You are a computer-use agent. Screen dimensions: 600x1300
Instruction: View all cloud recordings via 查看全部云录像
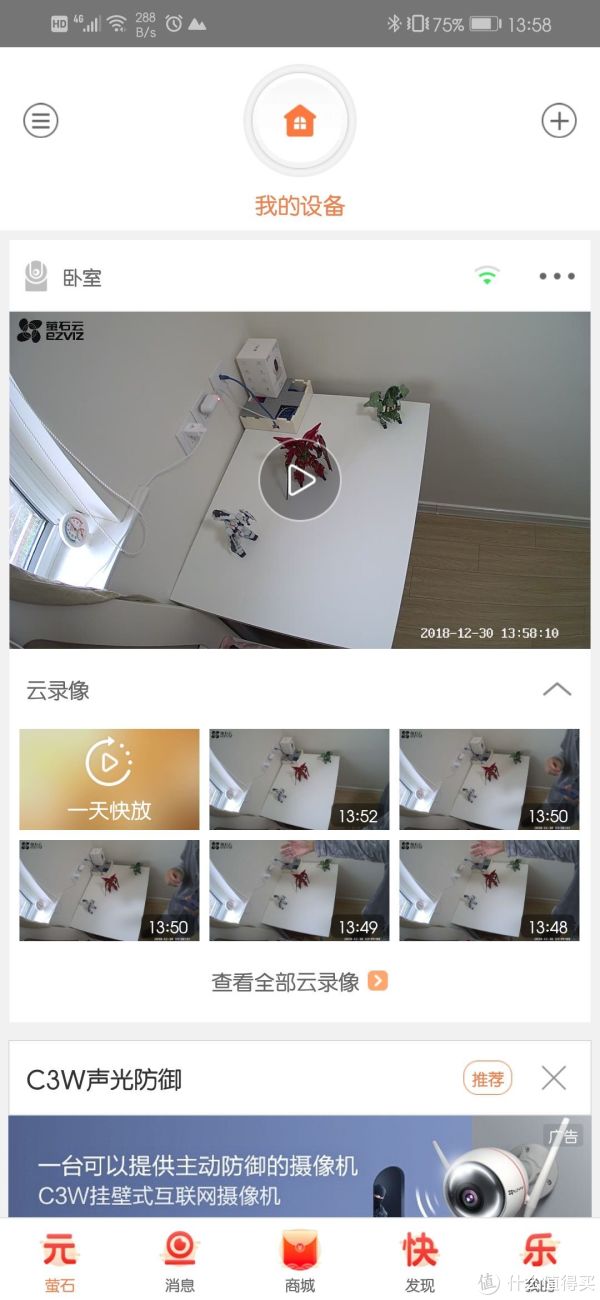pos(299,981)
